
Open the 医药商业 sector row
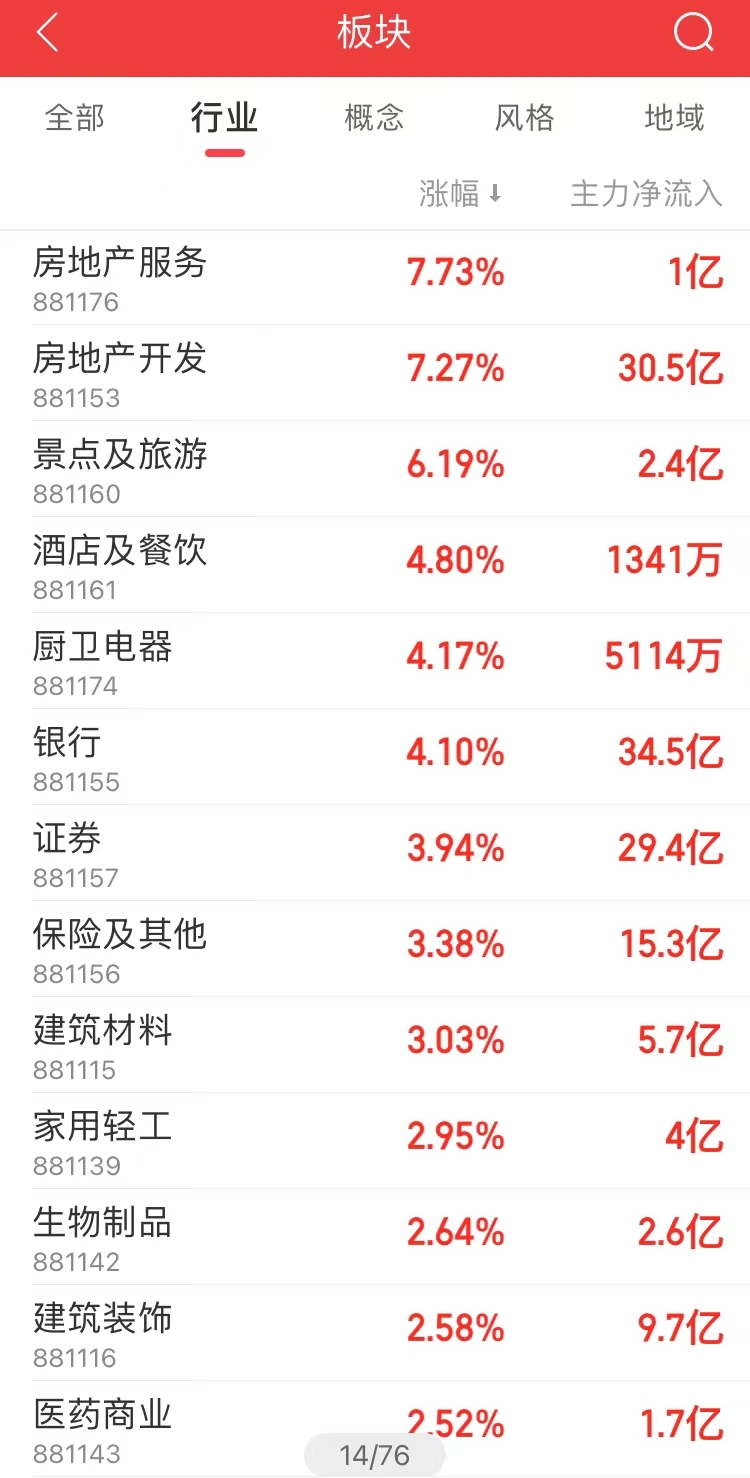pos(375,1422)
